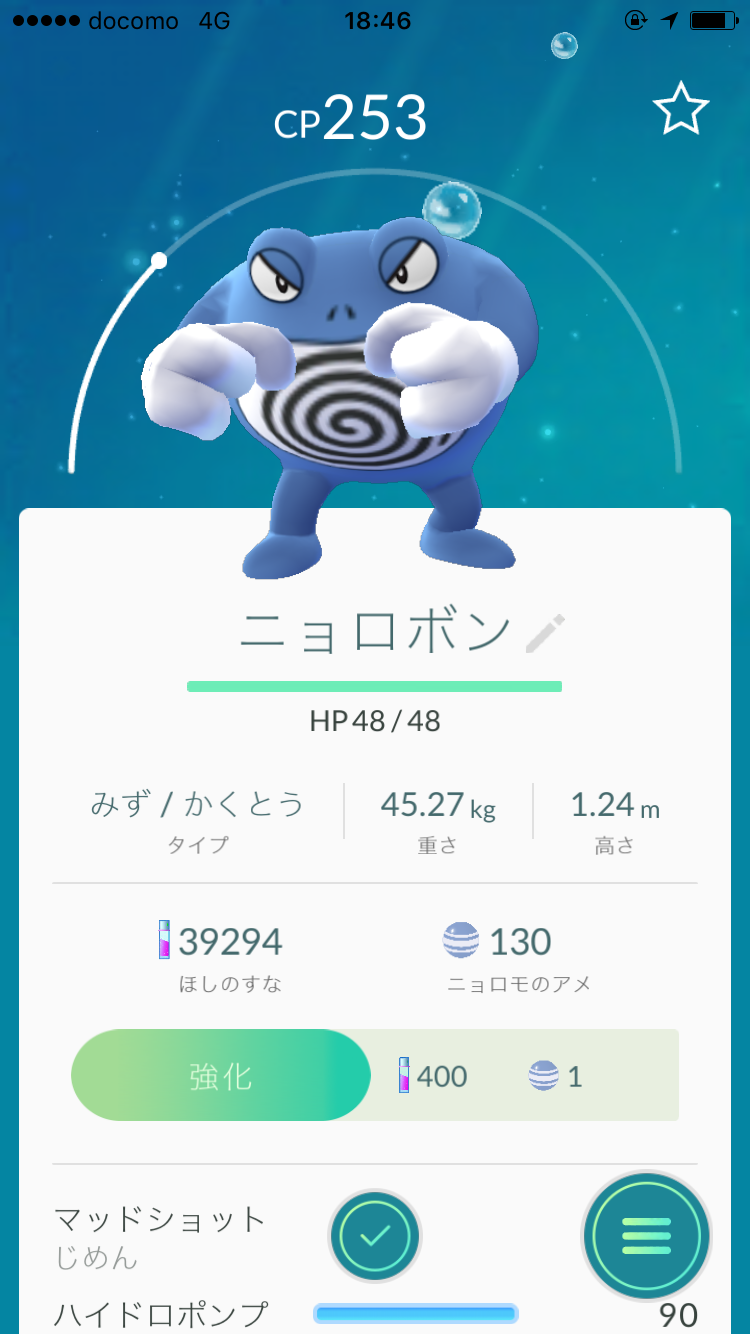Toggle the checkmark next to マッドショット move

click(374, 1236)
